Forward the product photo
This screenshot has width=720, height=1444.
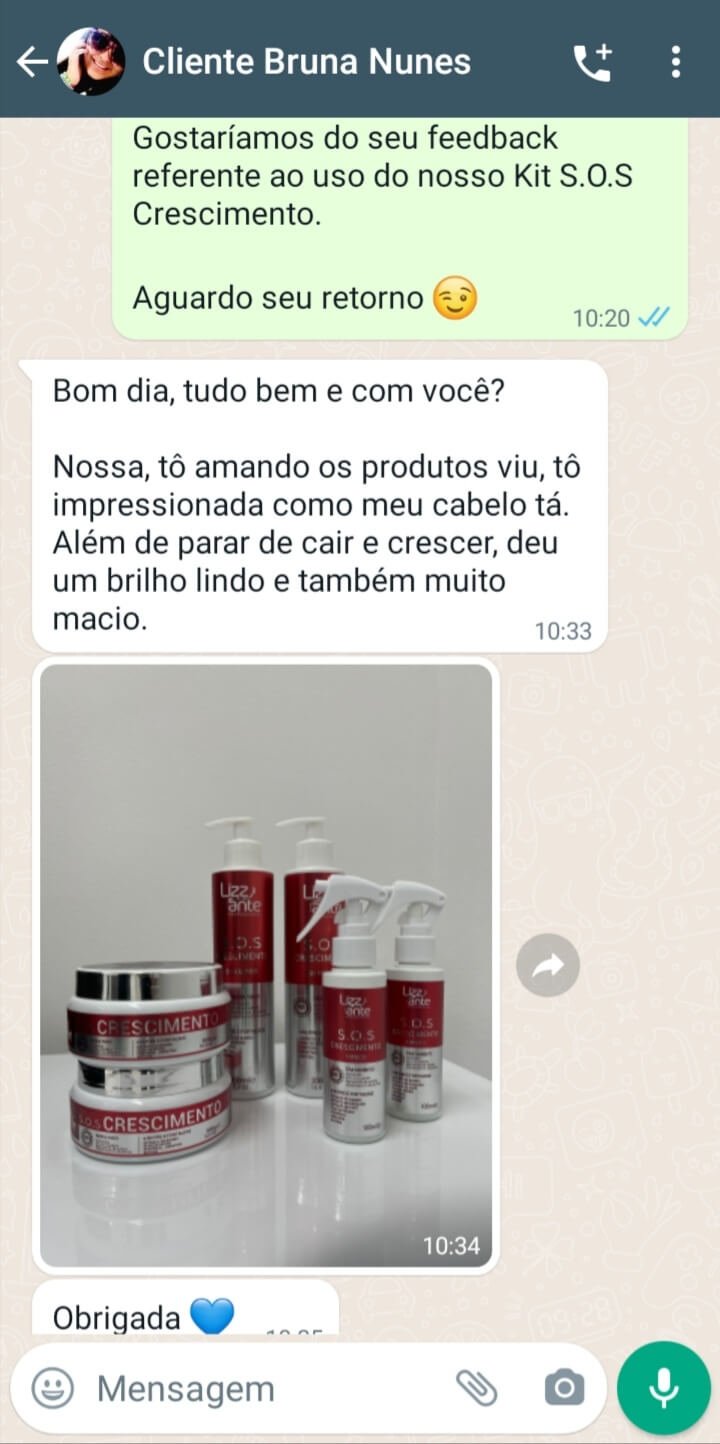click(548, 965)
